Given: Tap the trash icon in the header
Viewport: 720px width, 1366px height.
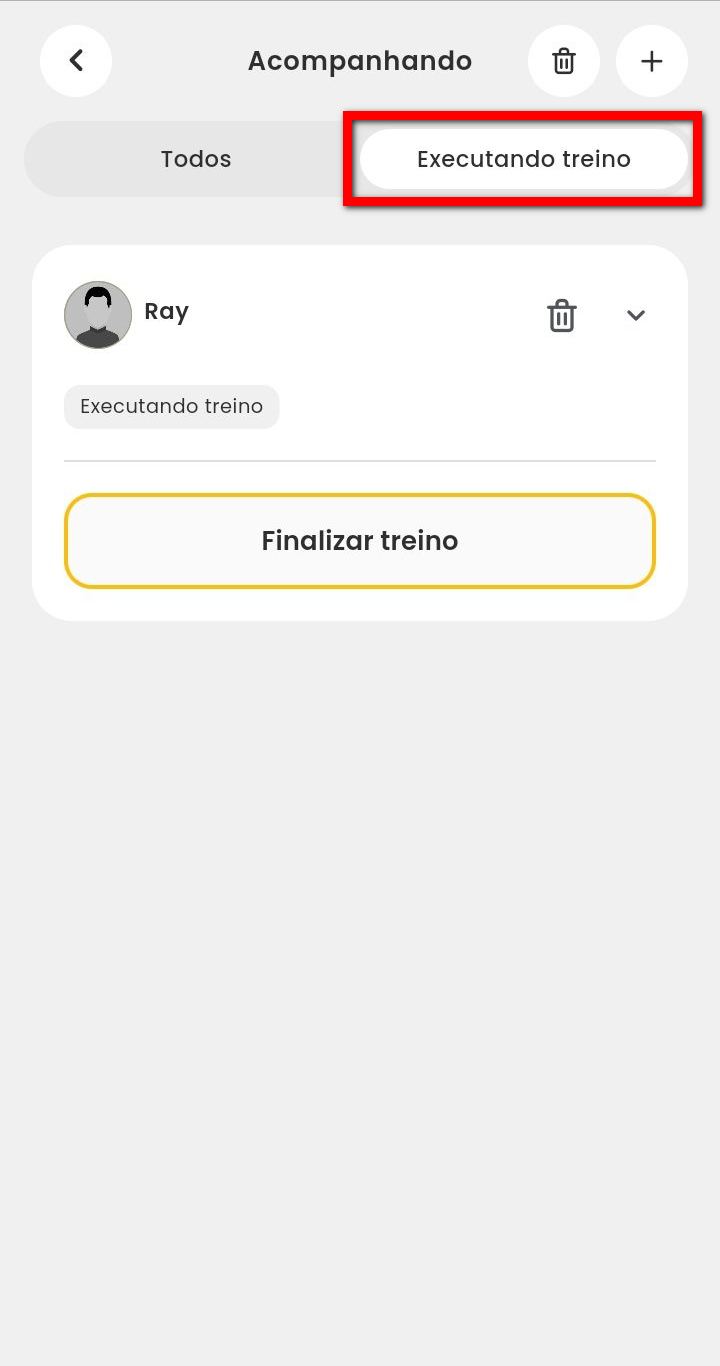Looking at the screenshot, I should (x=564, y=61).
